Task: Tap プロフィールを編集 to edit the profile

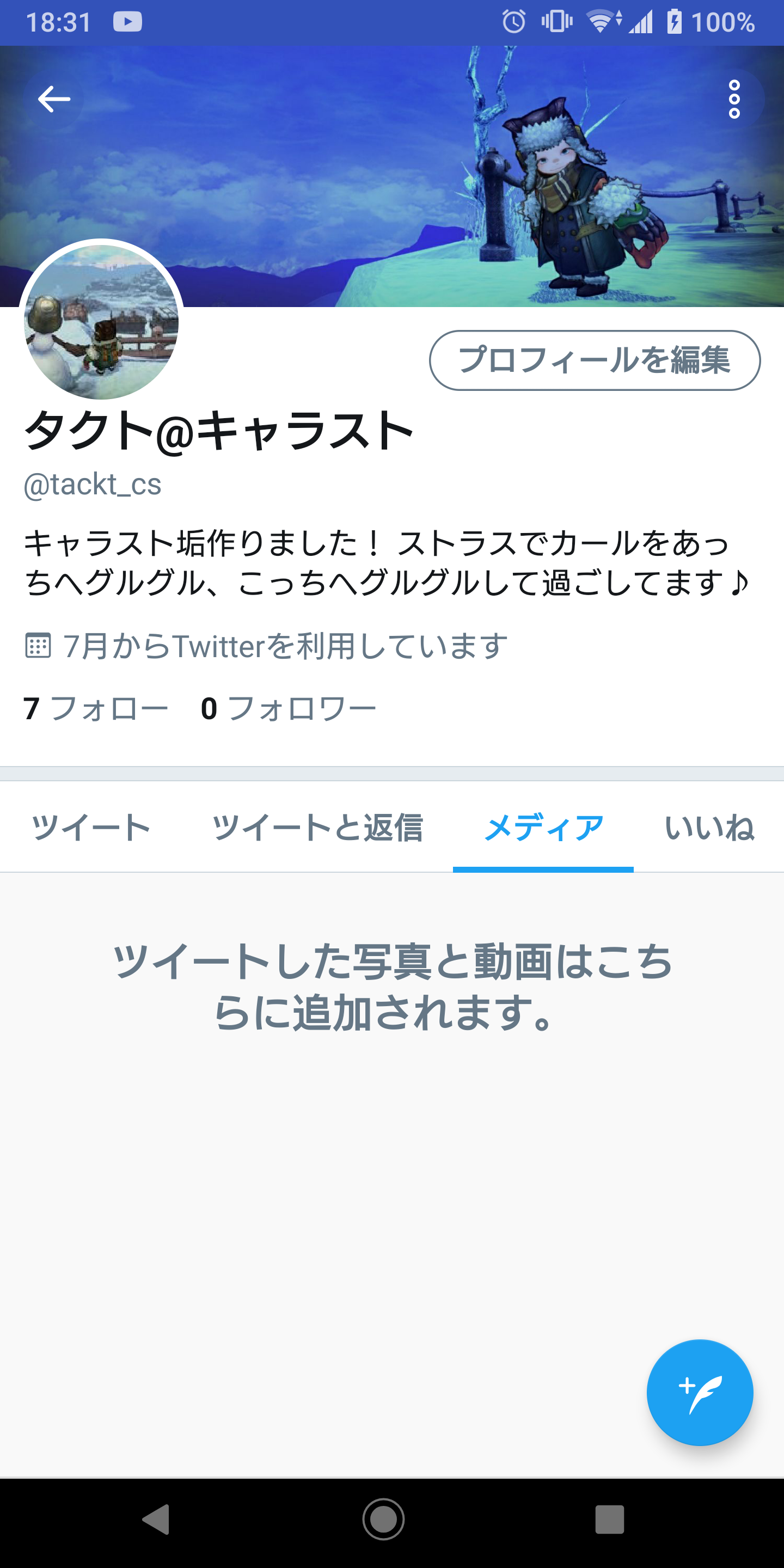Action: point(595,360)
